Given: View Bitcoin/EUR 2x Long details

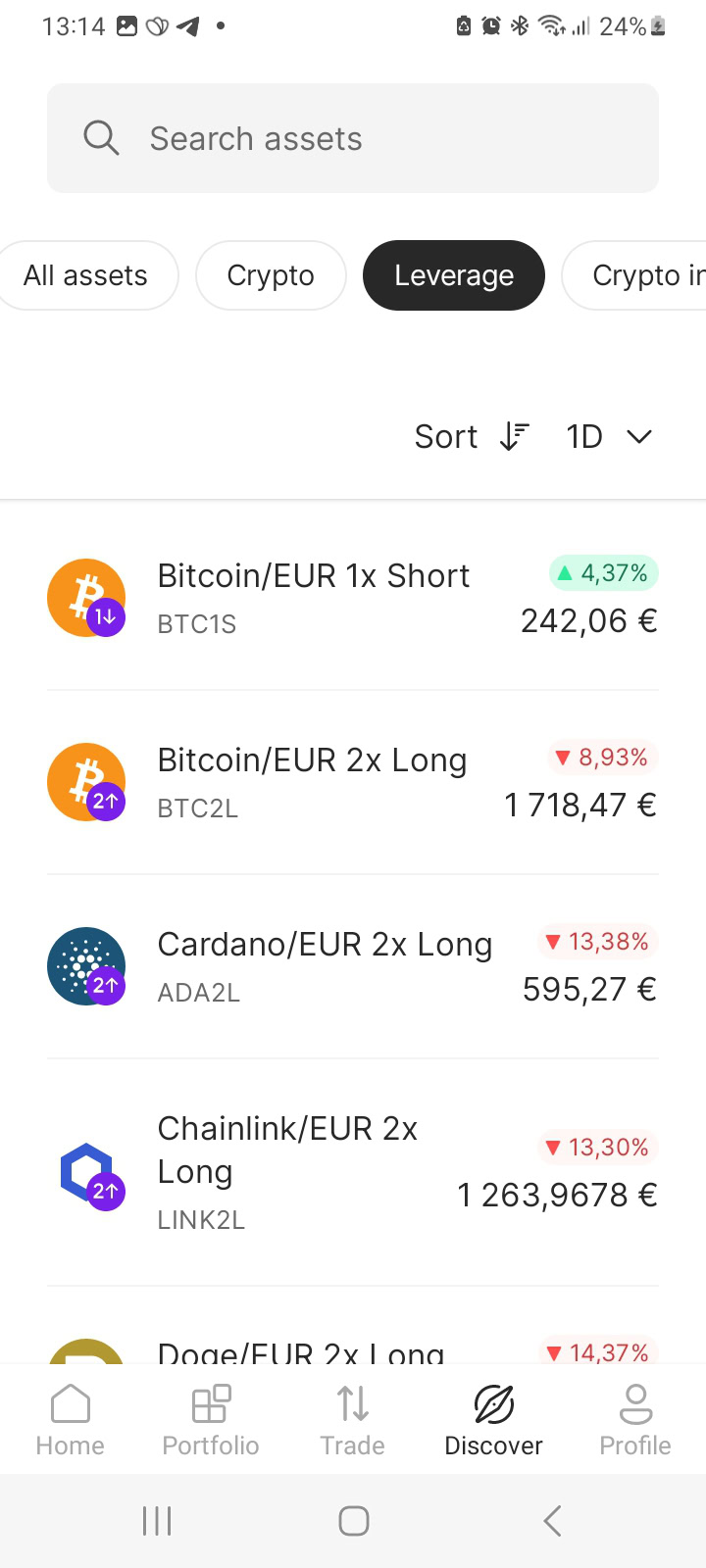Looking at the screenshot, I should point(353,782).
